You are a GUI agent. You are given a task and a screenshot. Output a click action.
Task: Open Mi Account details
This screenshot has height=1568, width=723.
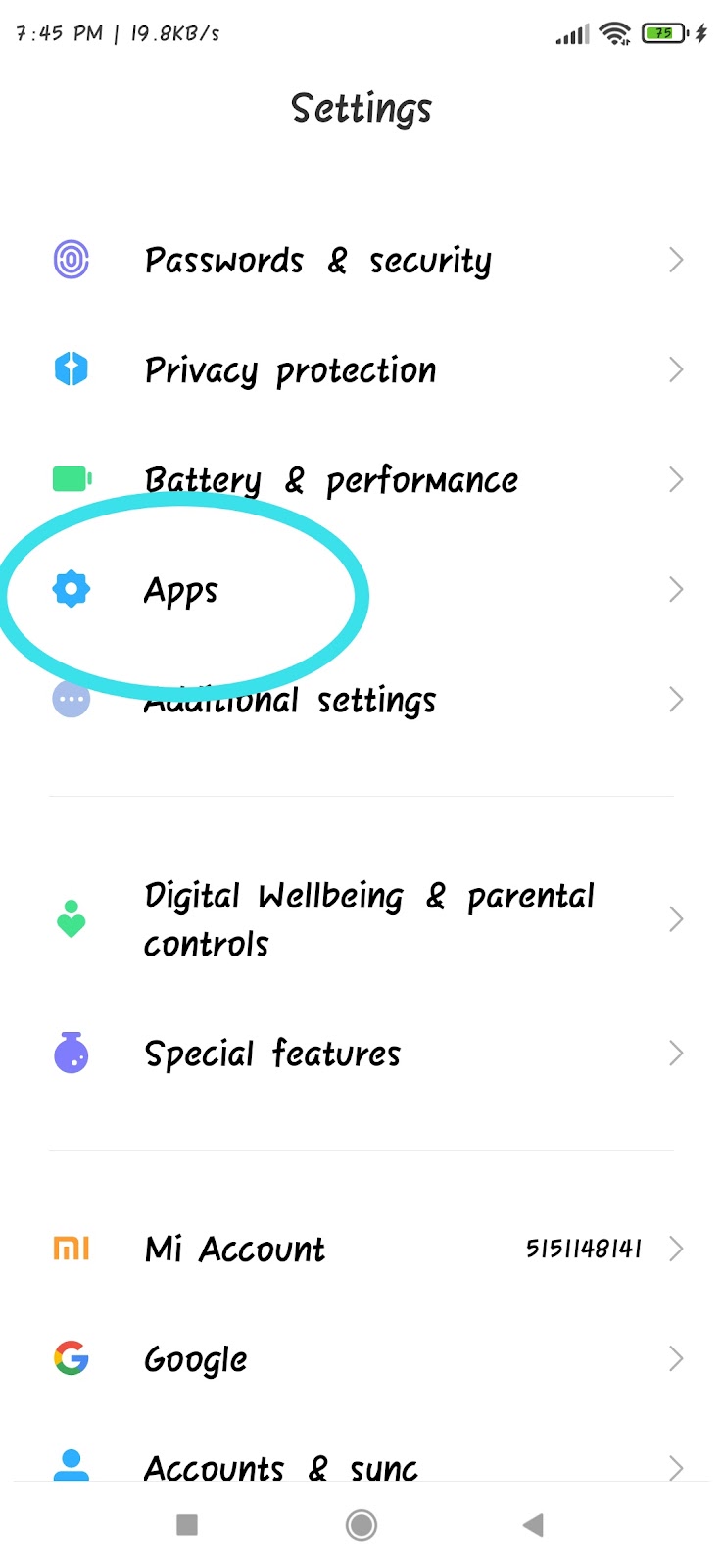[x=361, y=1249]
